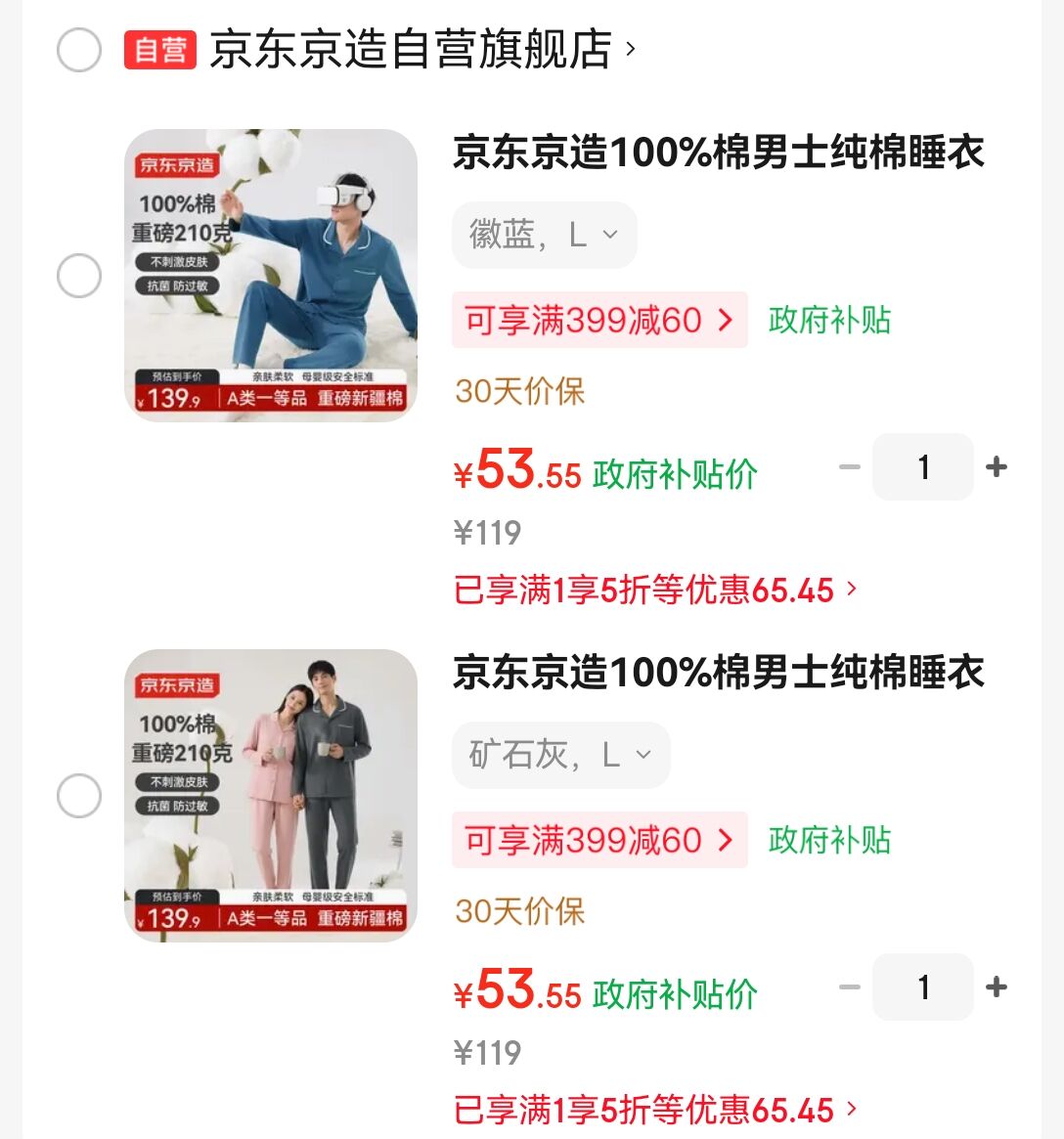
Task: Open the 京东京造自营旗舰店 store page
Action: coord(411,50)
